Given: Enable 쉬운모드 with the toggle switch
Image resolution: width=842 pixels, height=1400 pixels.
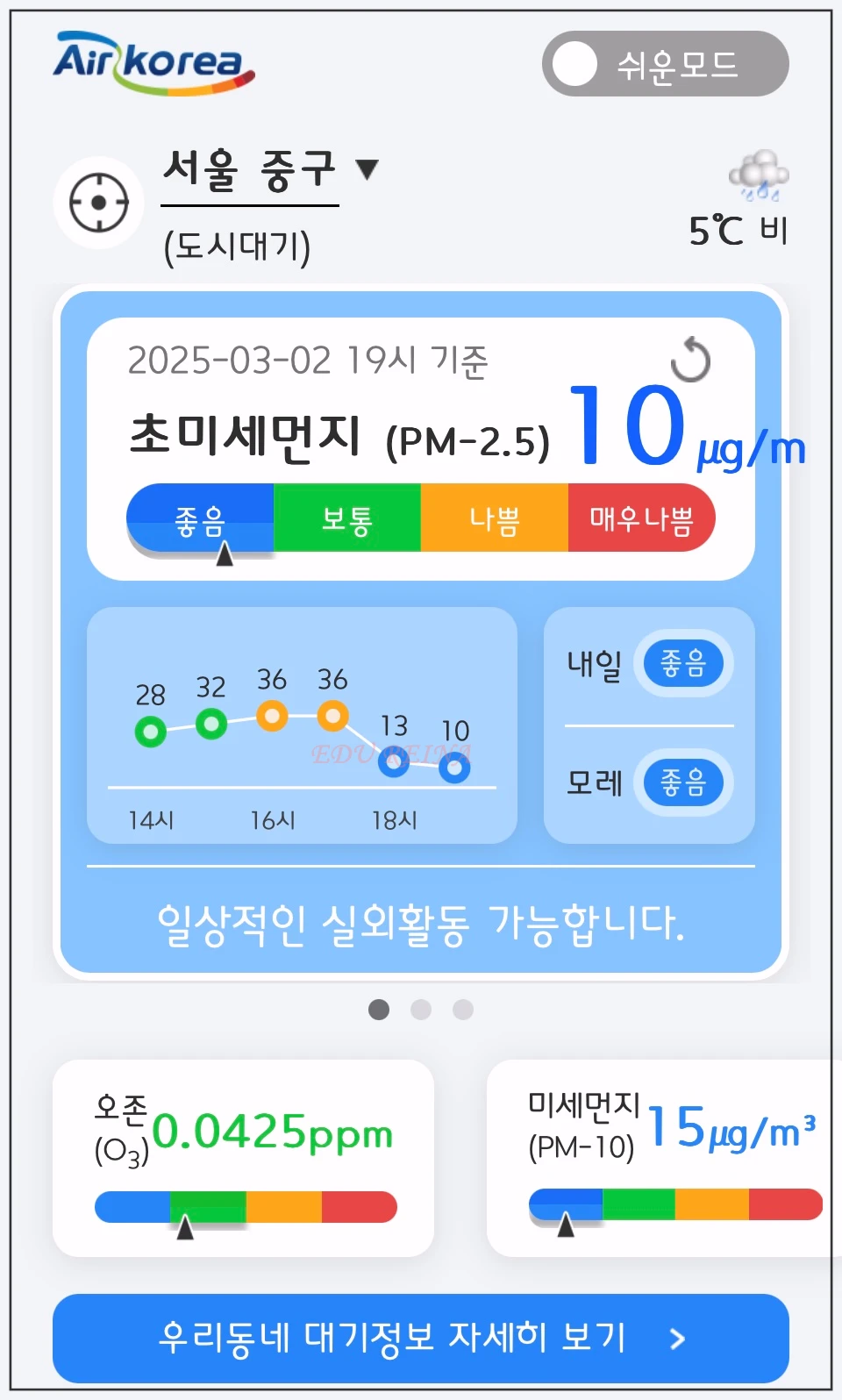Looking at the screenshot, I should [x=576, y=64].
